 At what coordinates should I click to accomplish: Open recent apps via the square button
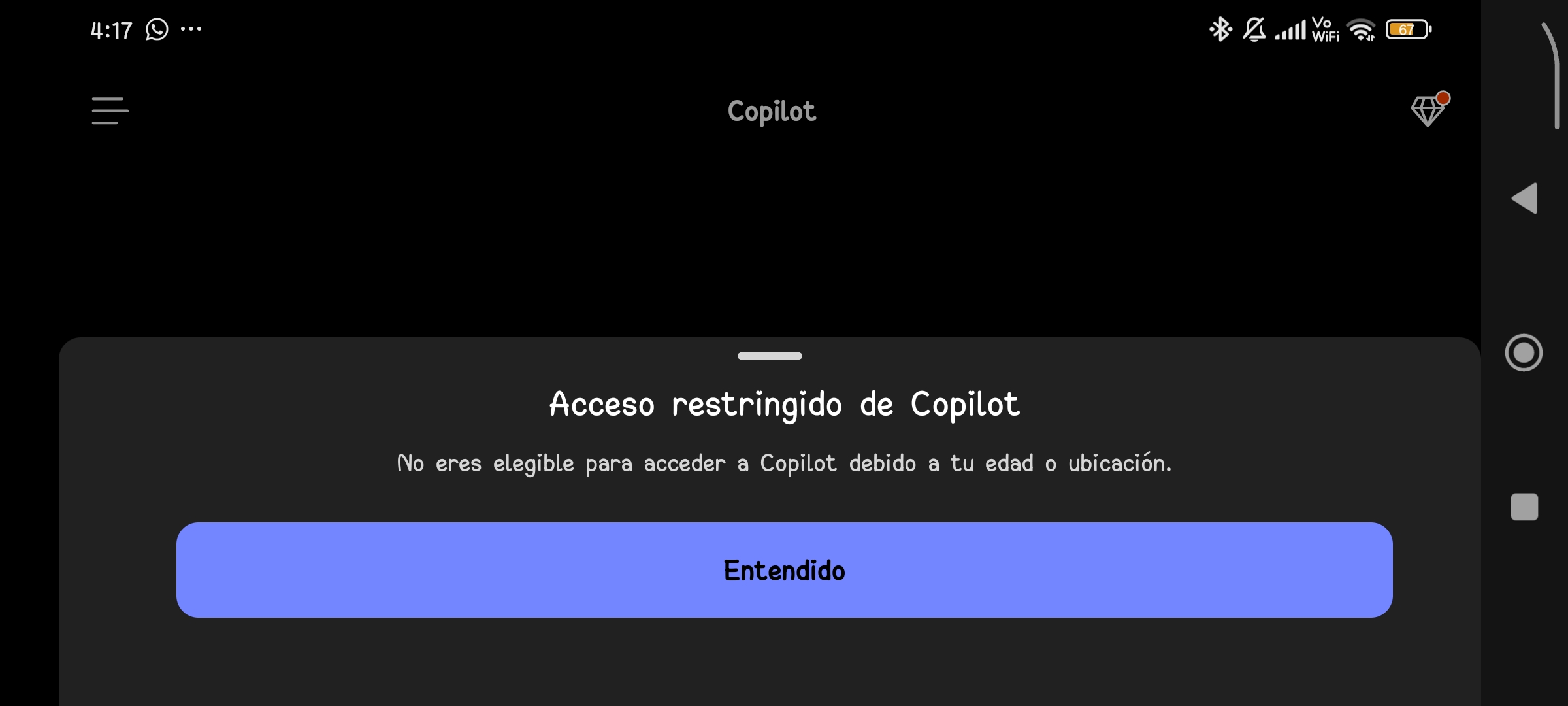pos(1524,507)
